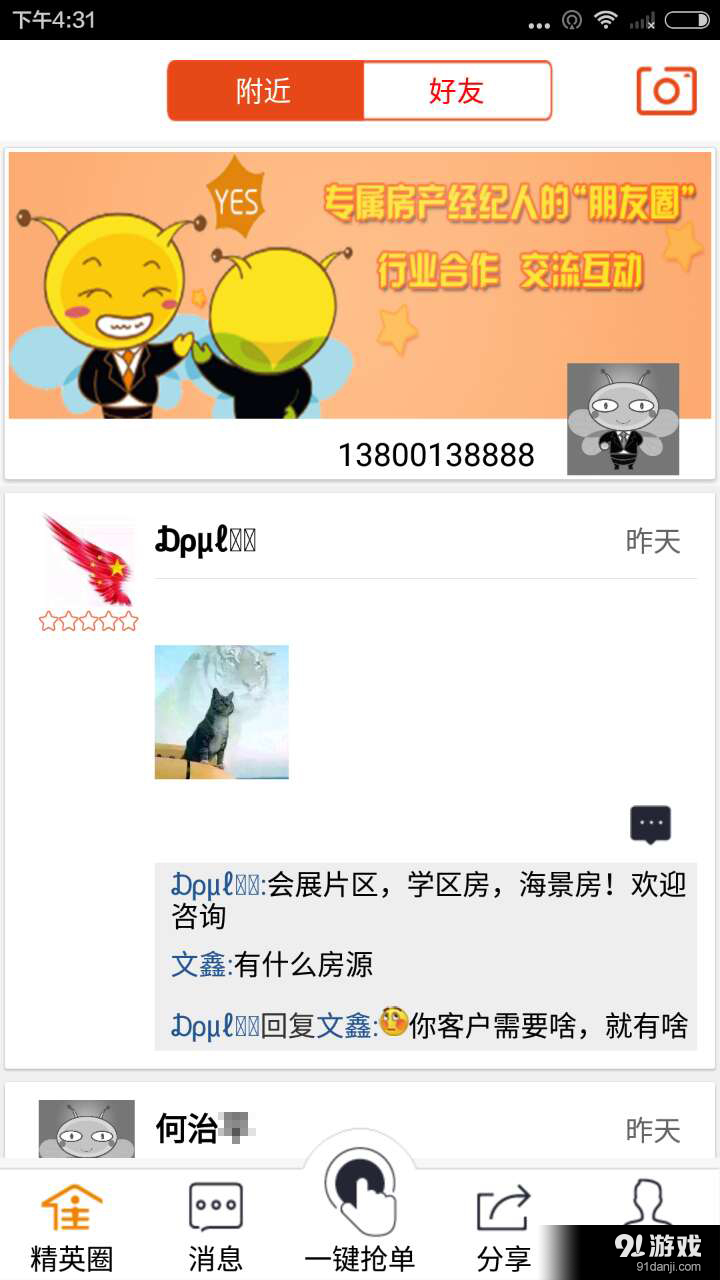720x1280 pixels.
Task: Tap 昨天 timestamp on Ðρμl's post
Action: click(653, 540)
